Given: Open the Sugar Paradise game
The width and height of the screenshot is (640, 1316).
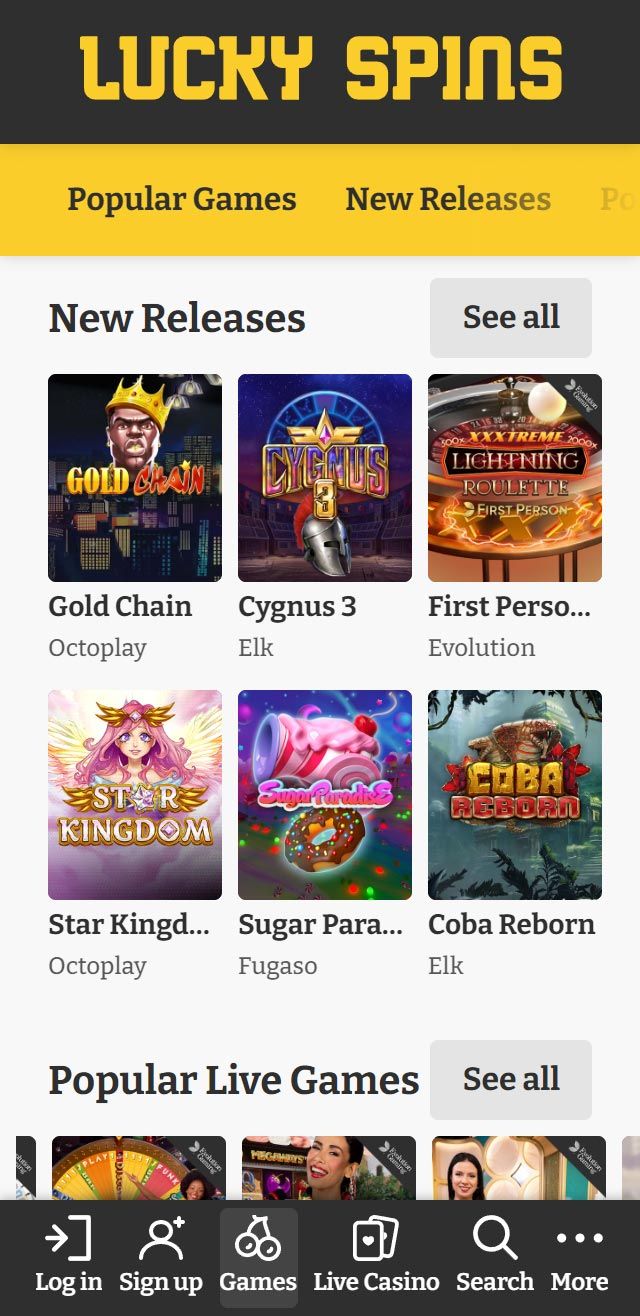Looking at the screenshot, I should (x=325, y=795).
